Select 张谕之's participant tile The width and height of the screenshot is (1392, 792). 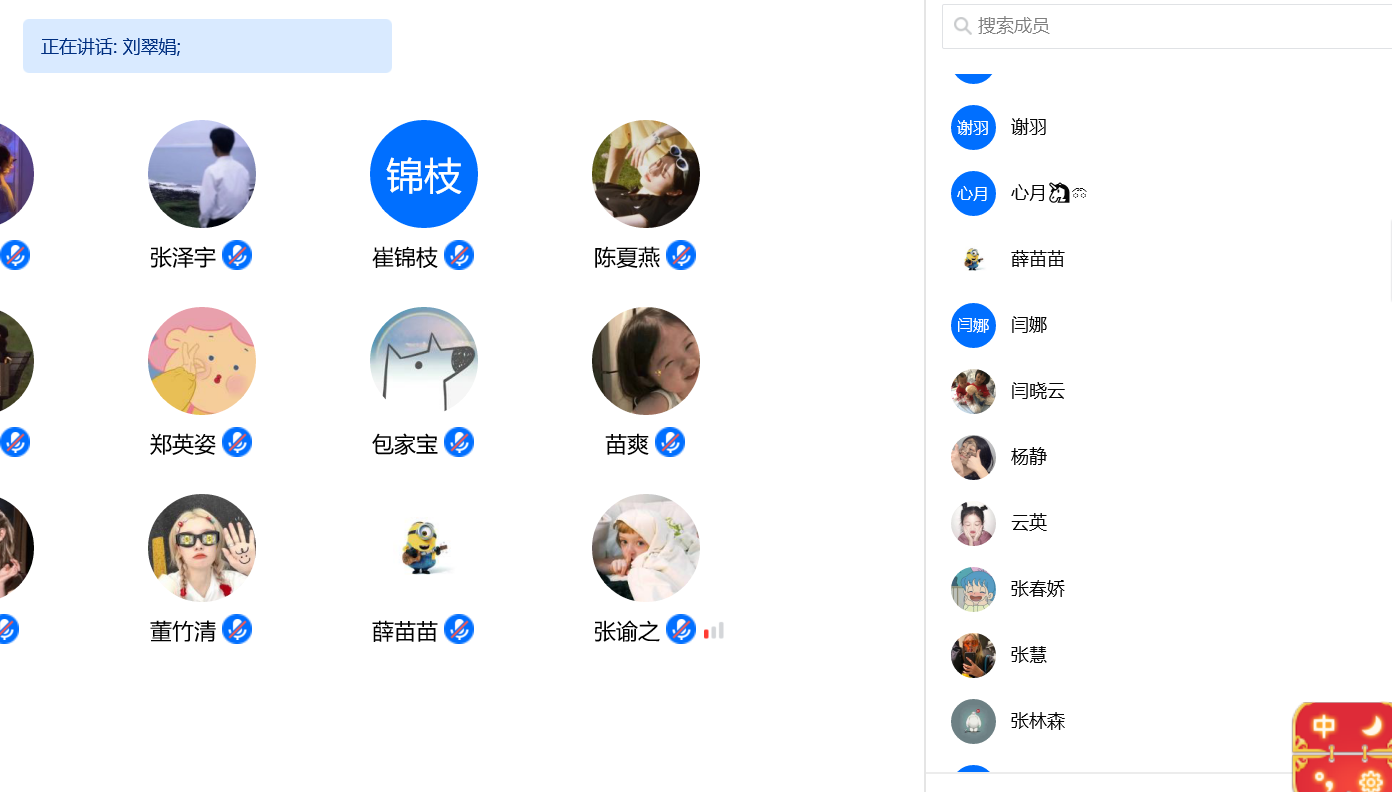tap(646, 548)
